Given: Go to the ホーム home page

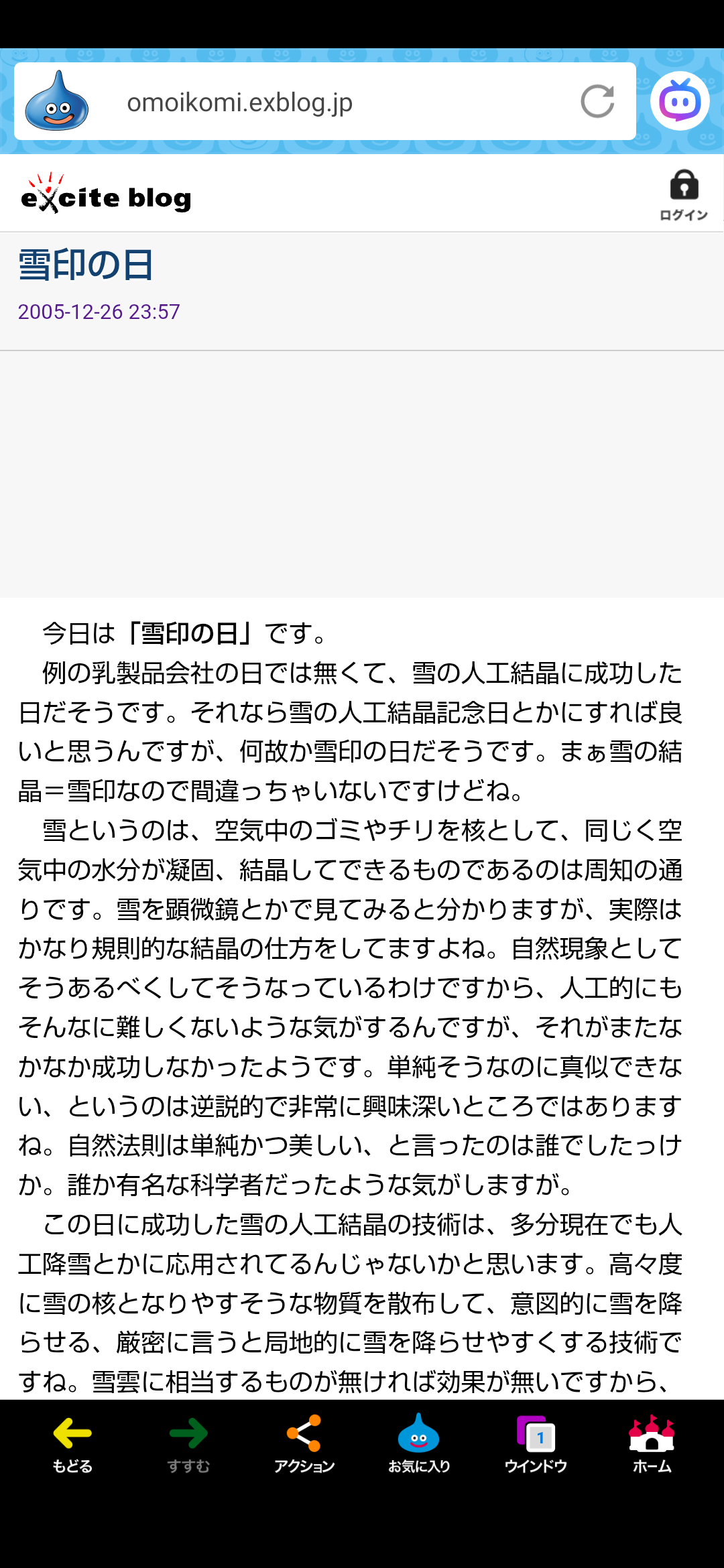Looking at the screenshot, I should pyautogui.click(x=652, y=1444).
